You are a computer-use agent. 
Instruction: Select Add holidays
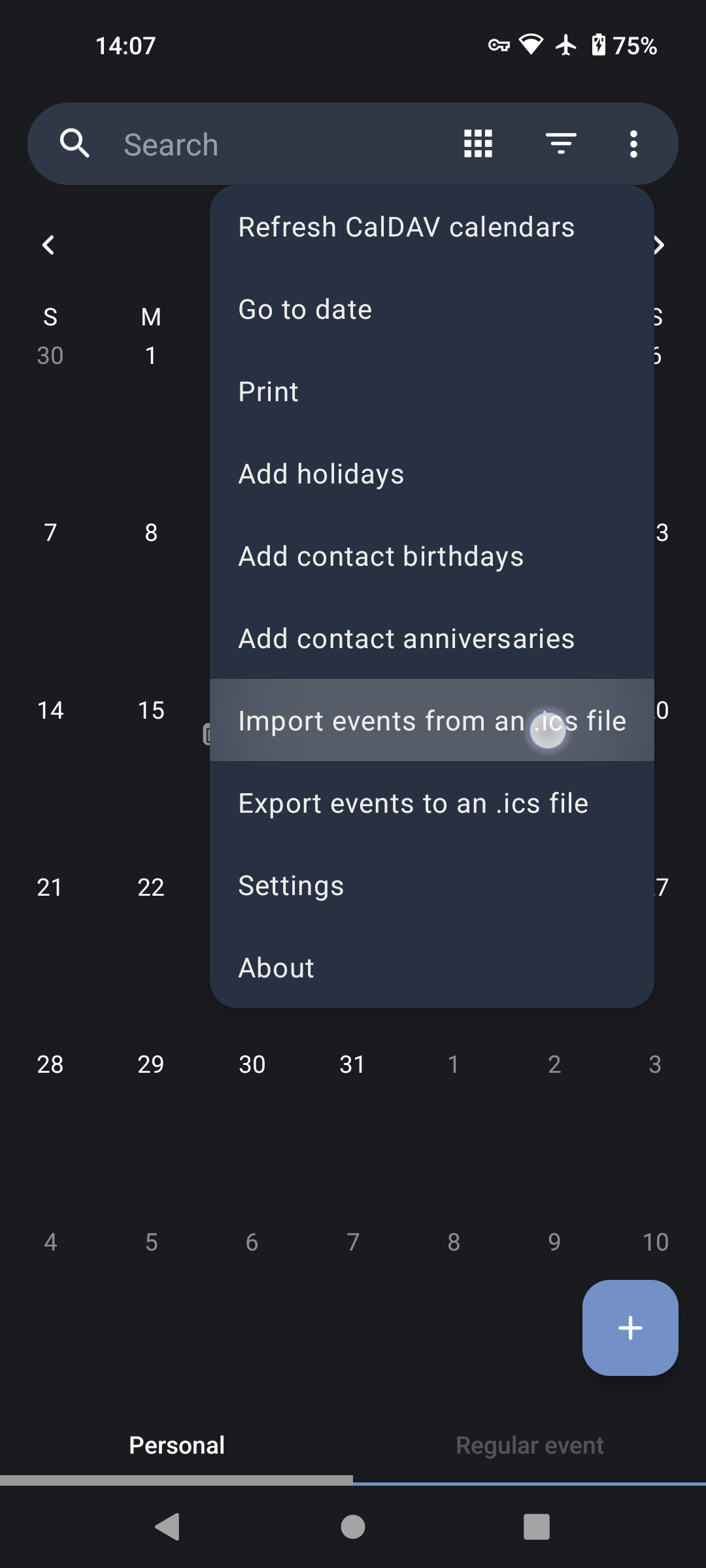click(x=431, y=474)
